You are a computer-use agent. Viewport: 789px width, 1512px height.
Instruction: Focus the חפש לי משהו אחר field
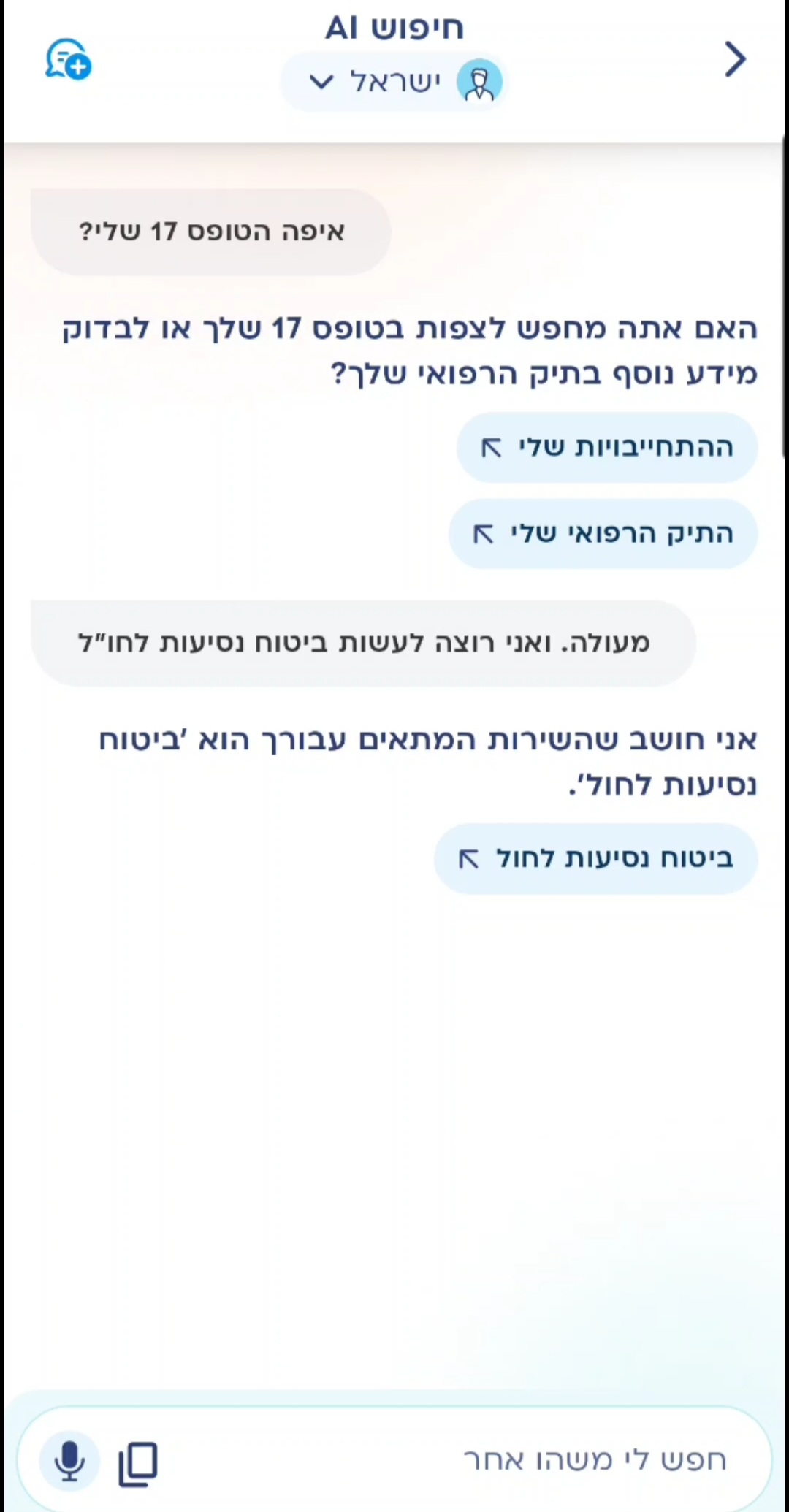[511, 1460]
